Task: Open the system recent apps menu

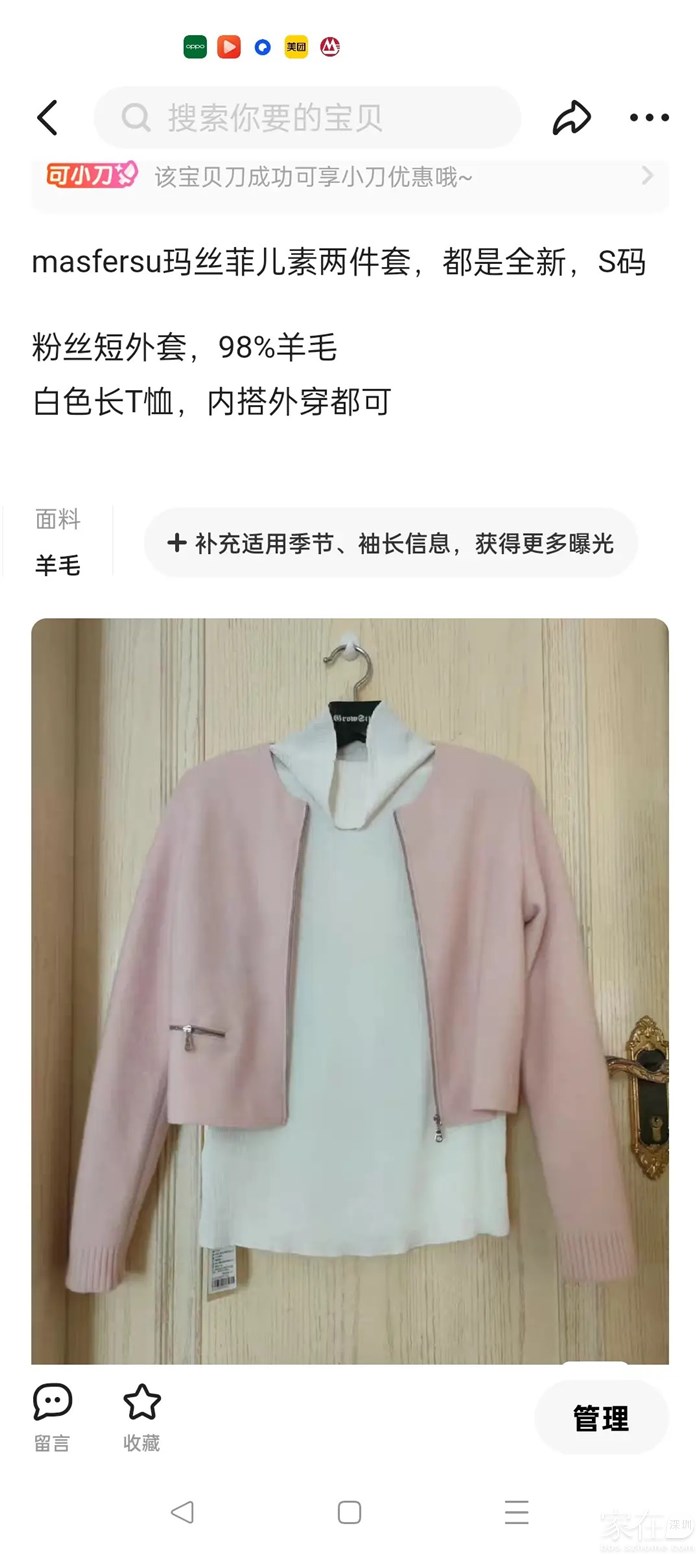Action: pos(516,1512)
